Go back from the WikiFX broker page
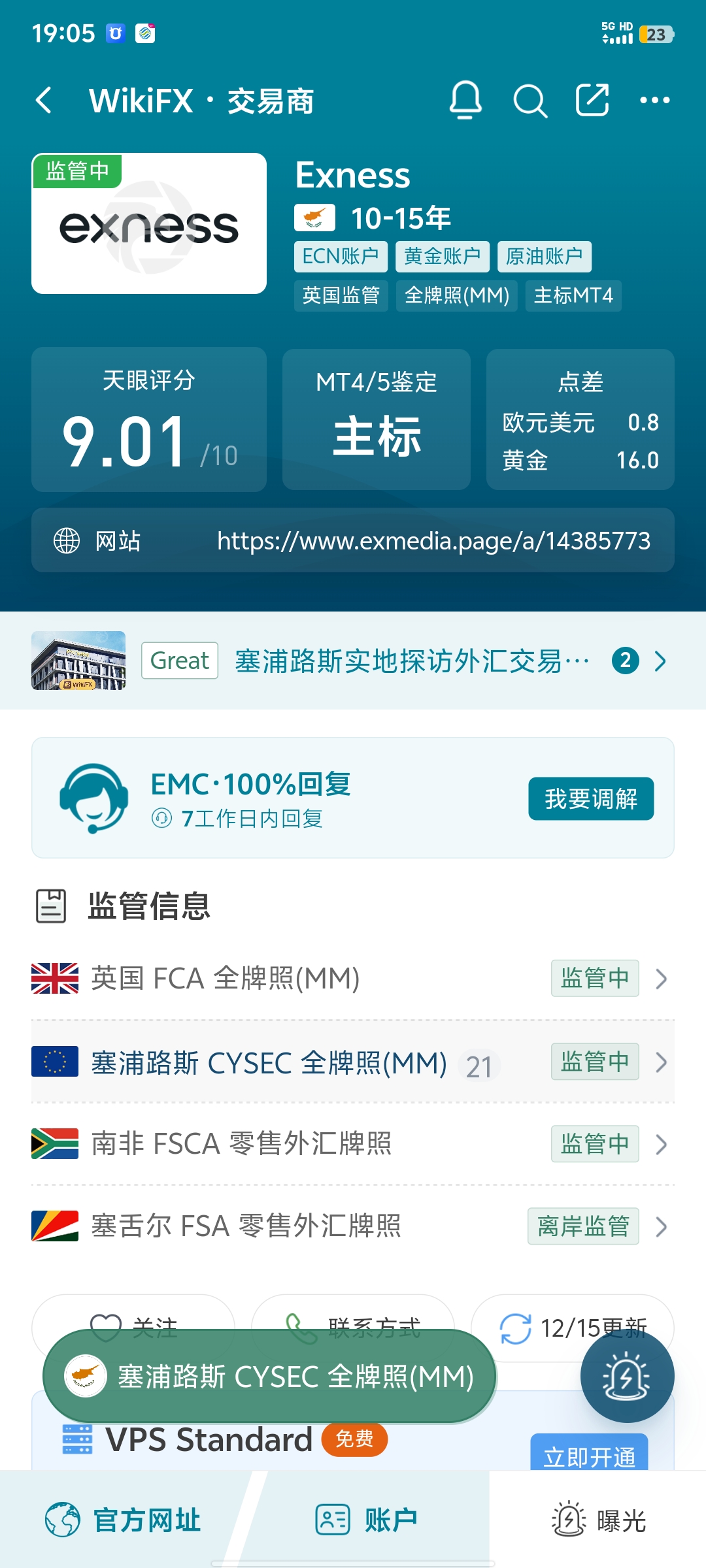Viewport: 706px width, 1568px height. [44, 101]
